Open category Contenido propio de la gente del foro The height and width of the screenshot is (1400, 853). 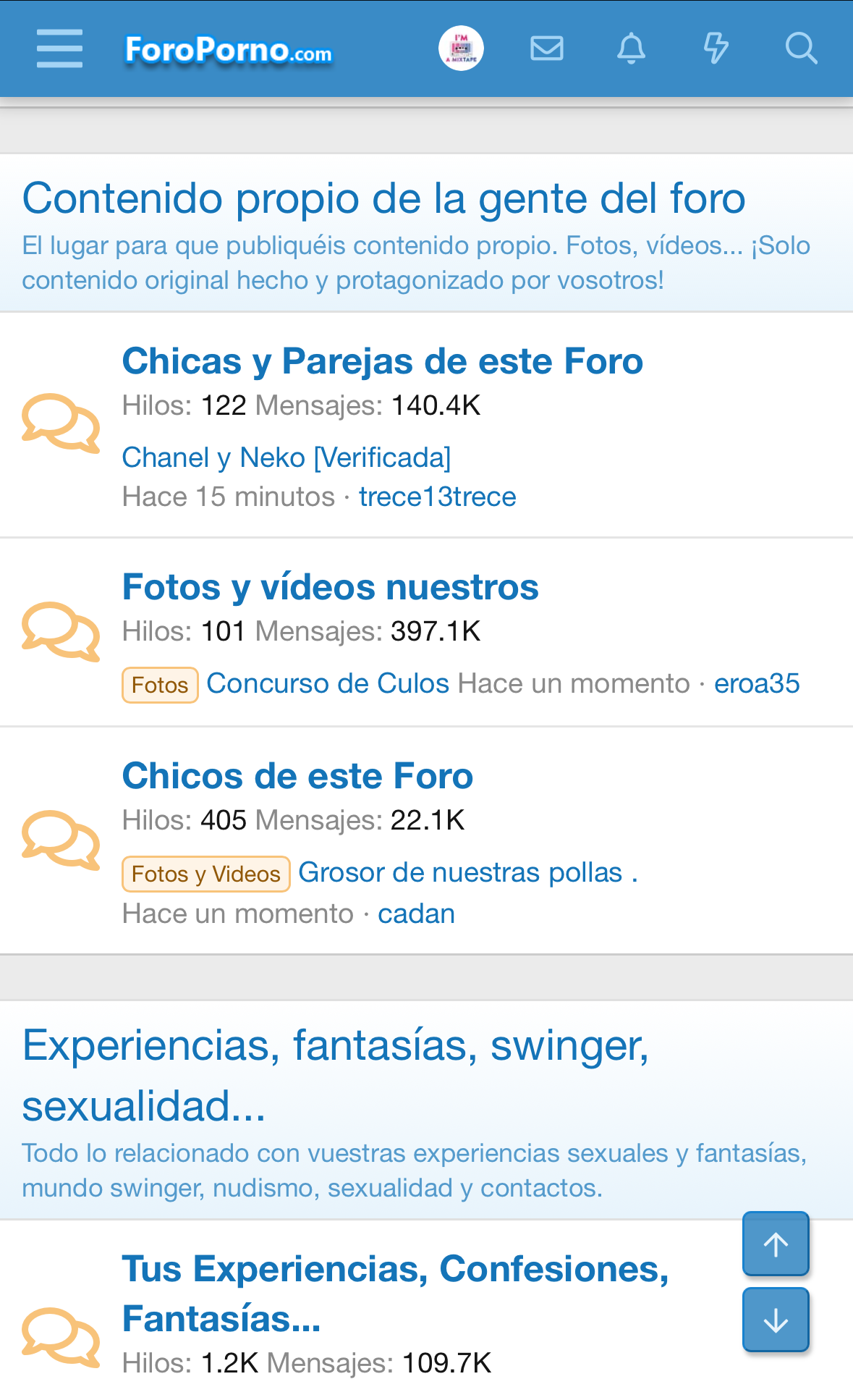tap(383, 198)
